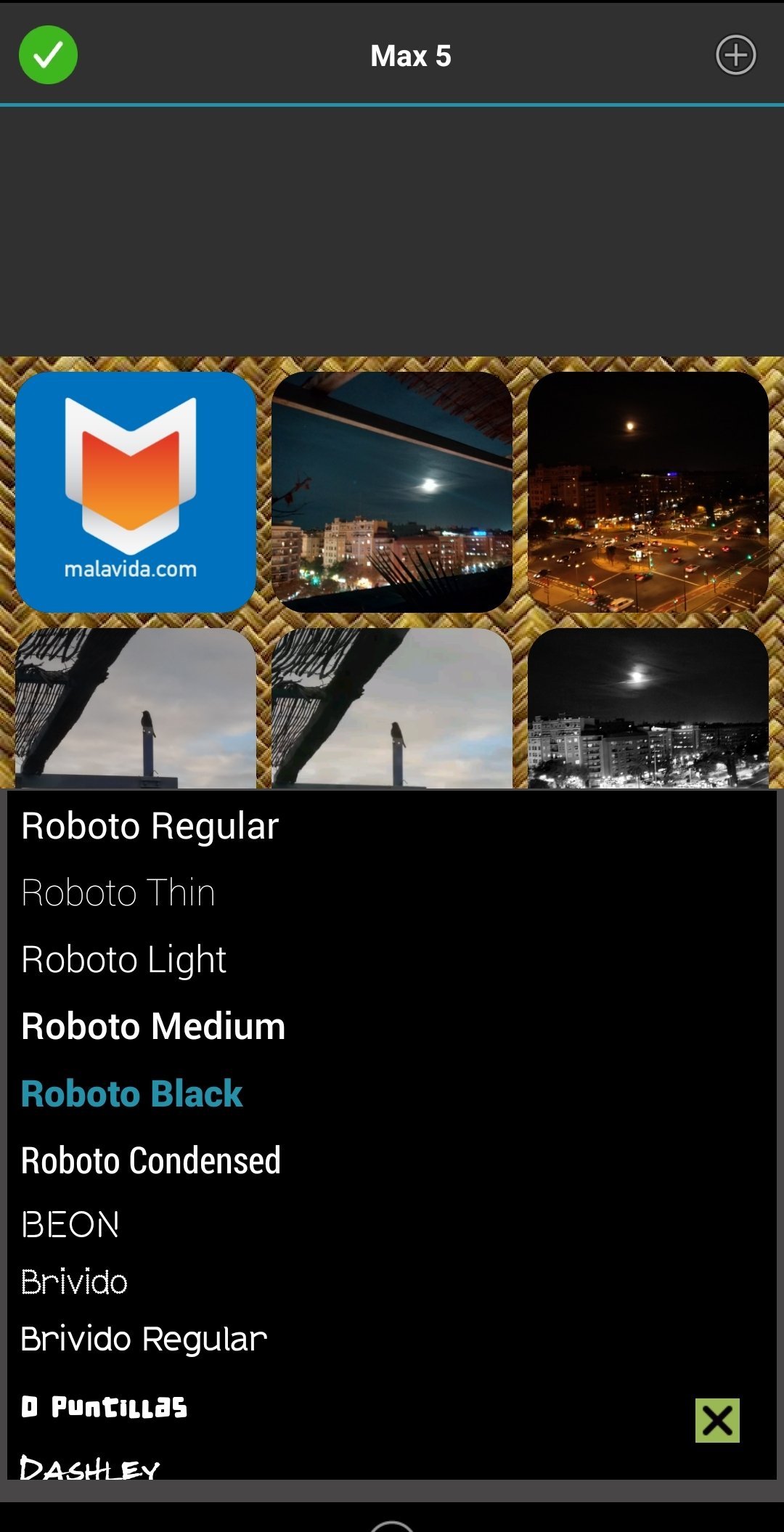The width and height of the screenshot is (784, 1532).
Task: Choose the Roboto Condensed font
Action: pos(151,1160)
